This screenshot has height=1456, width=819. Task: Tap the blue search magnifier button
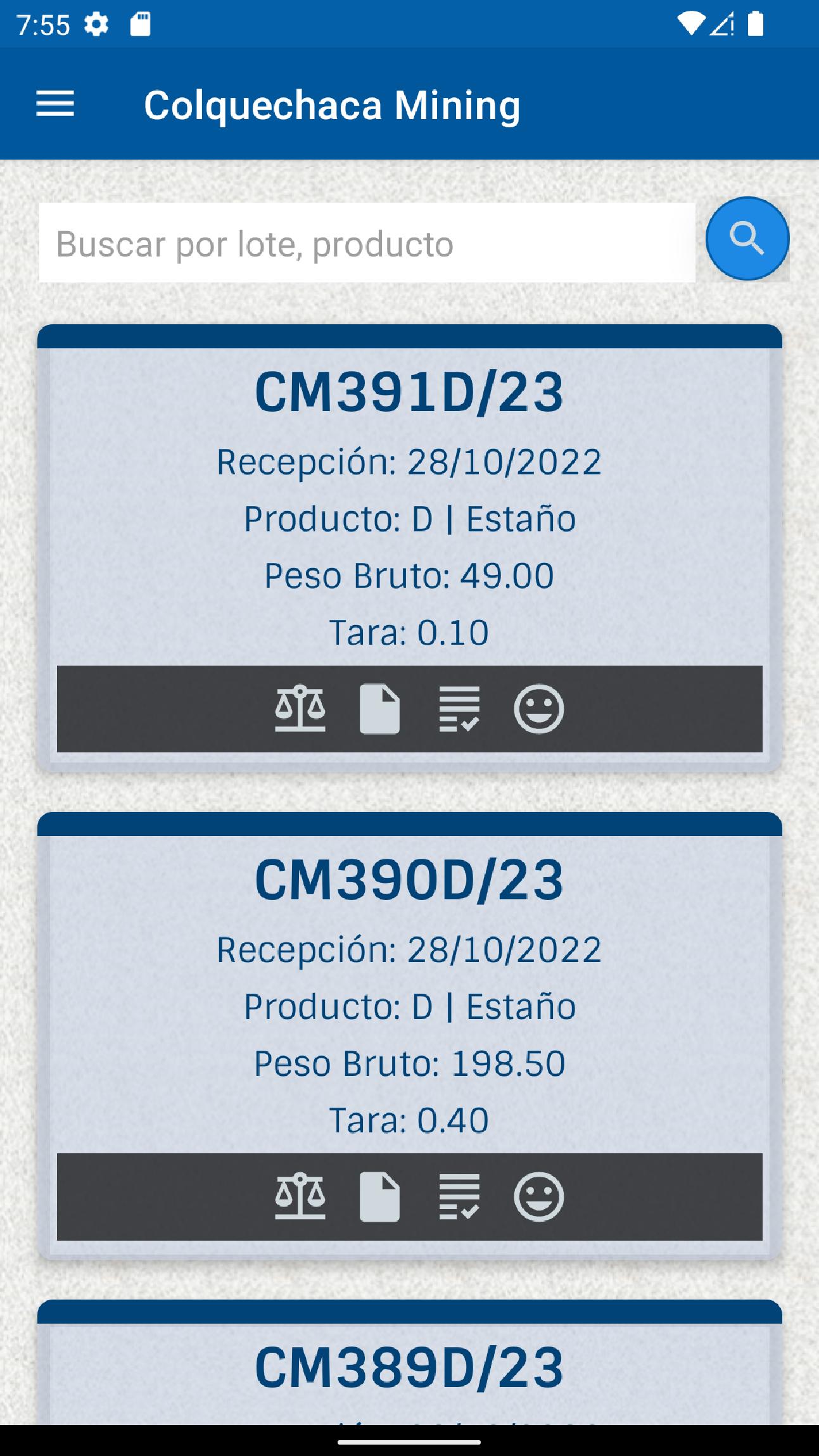coord(747,239)
